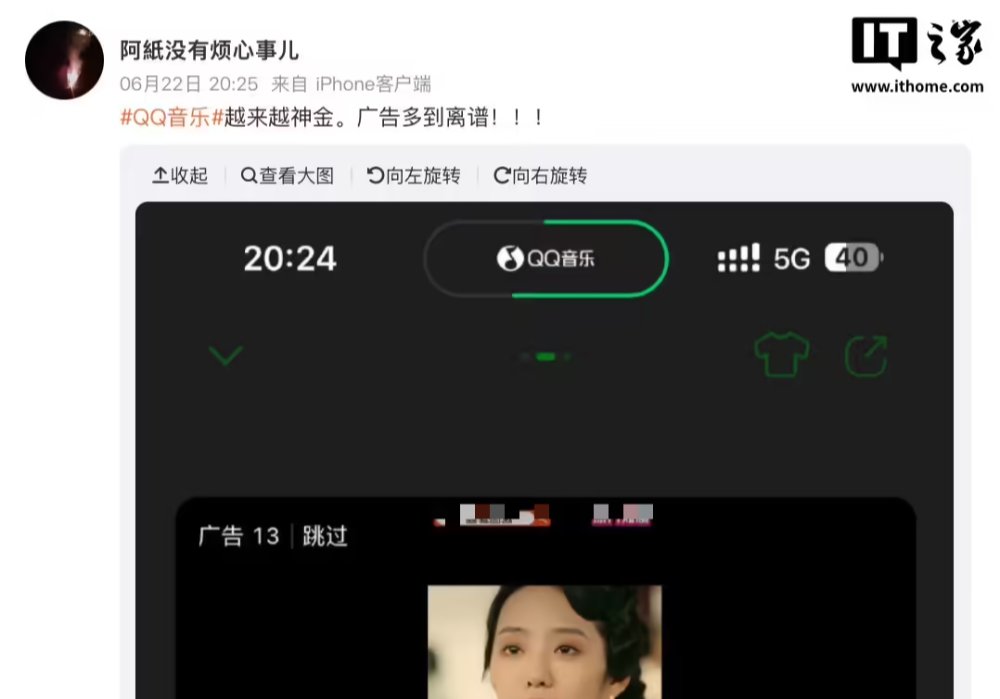Rotate the image right with 向右旋转
Image resolution: width=1000 pixels, height=699 pixels.
click(x=540, y=176)
